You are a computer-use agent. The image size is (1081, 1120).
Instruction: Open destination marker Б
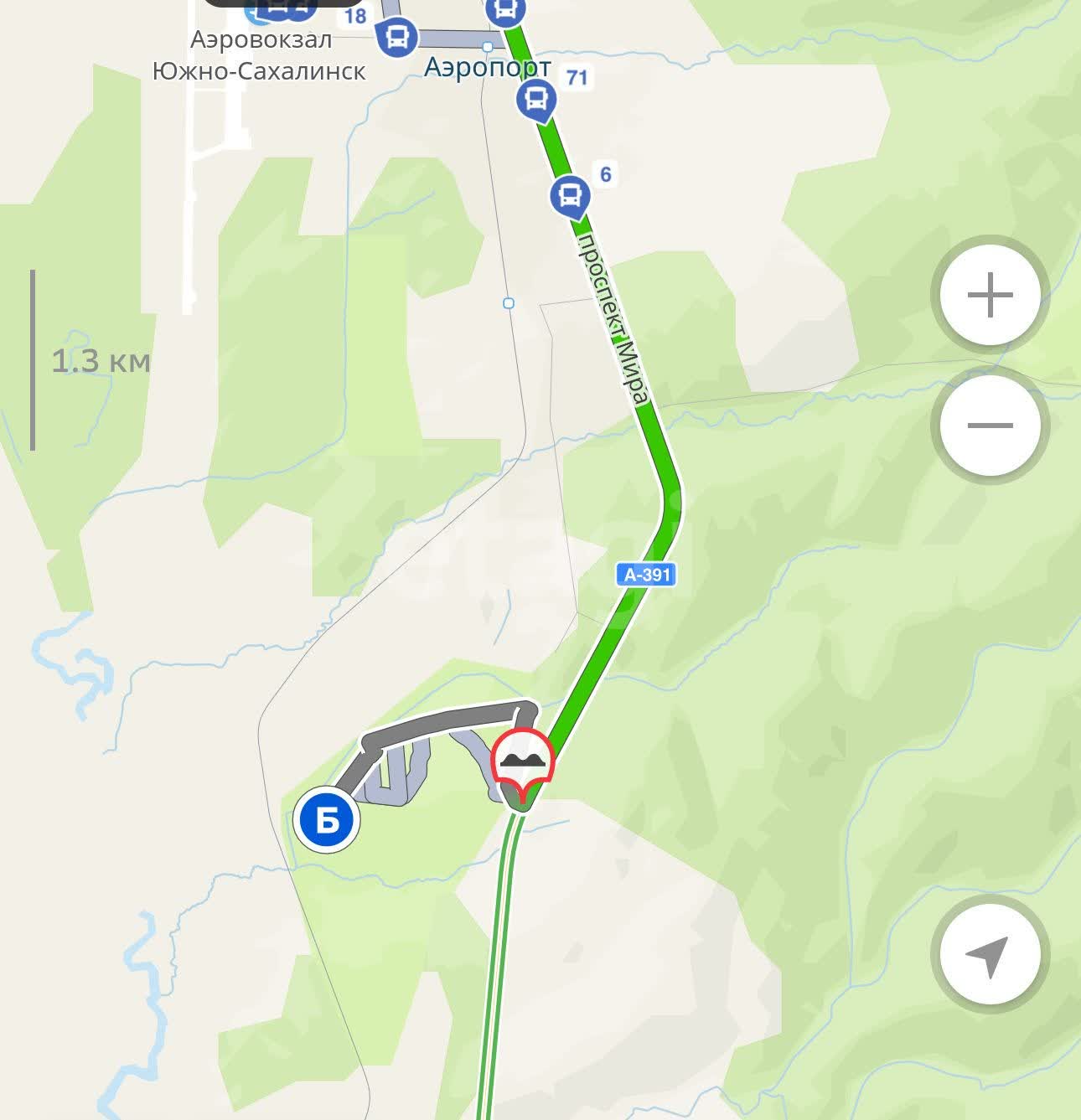tap(328, 819)
